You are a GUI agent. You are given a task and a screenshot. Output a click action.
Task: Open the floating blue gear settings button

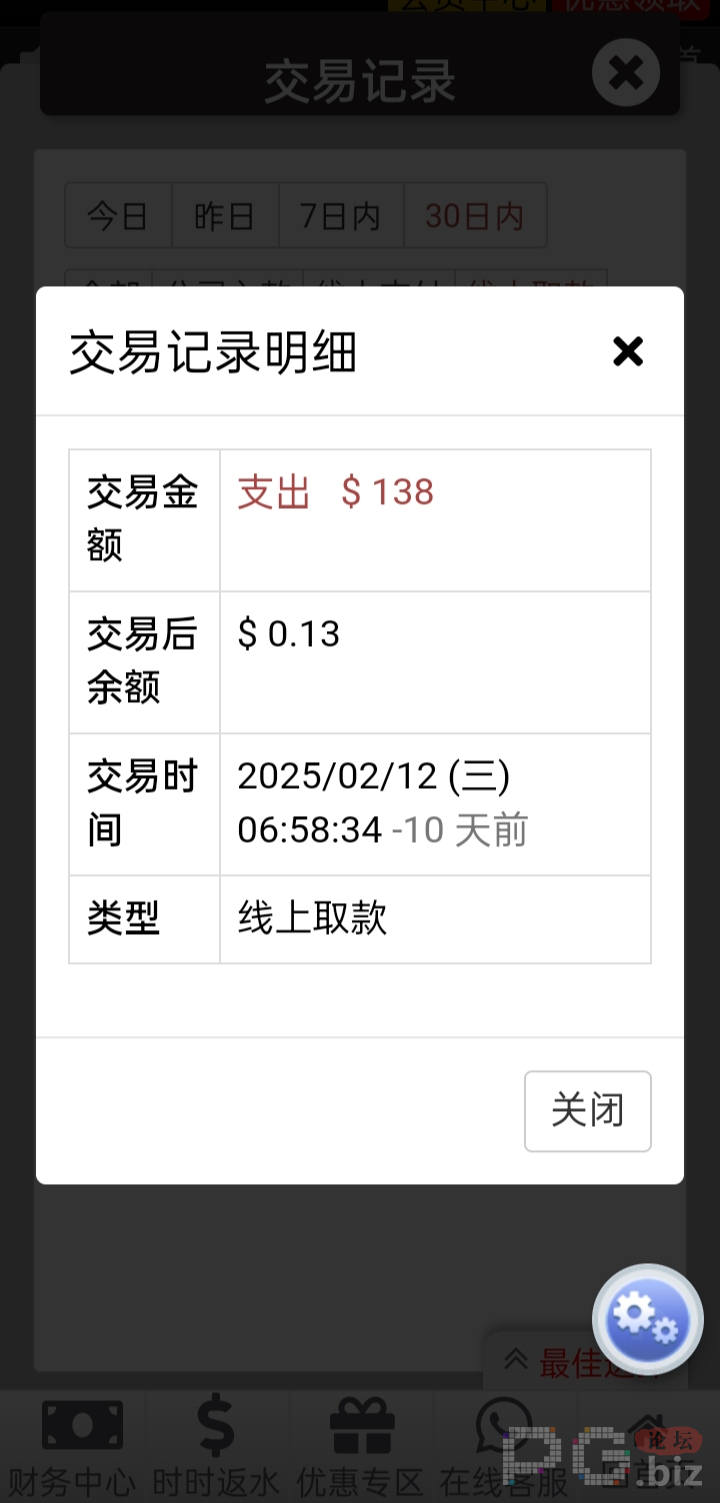[648, 1319]
